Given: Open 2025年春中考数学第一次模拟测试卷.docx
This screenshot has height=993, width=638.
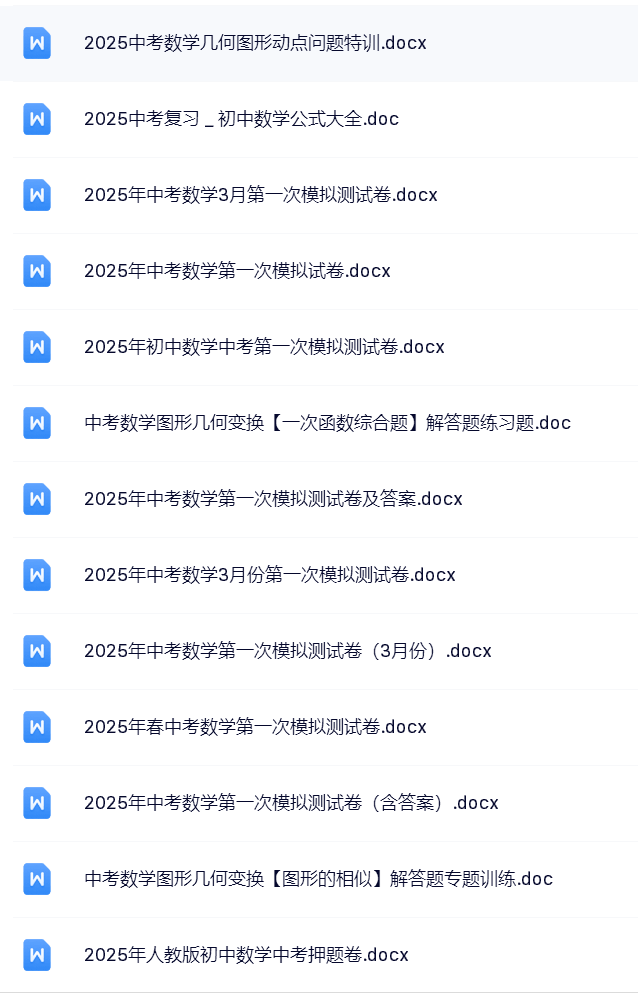Looking at the screenshot, I should tap(255, 727).
